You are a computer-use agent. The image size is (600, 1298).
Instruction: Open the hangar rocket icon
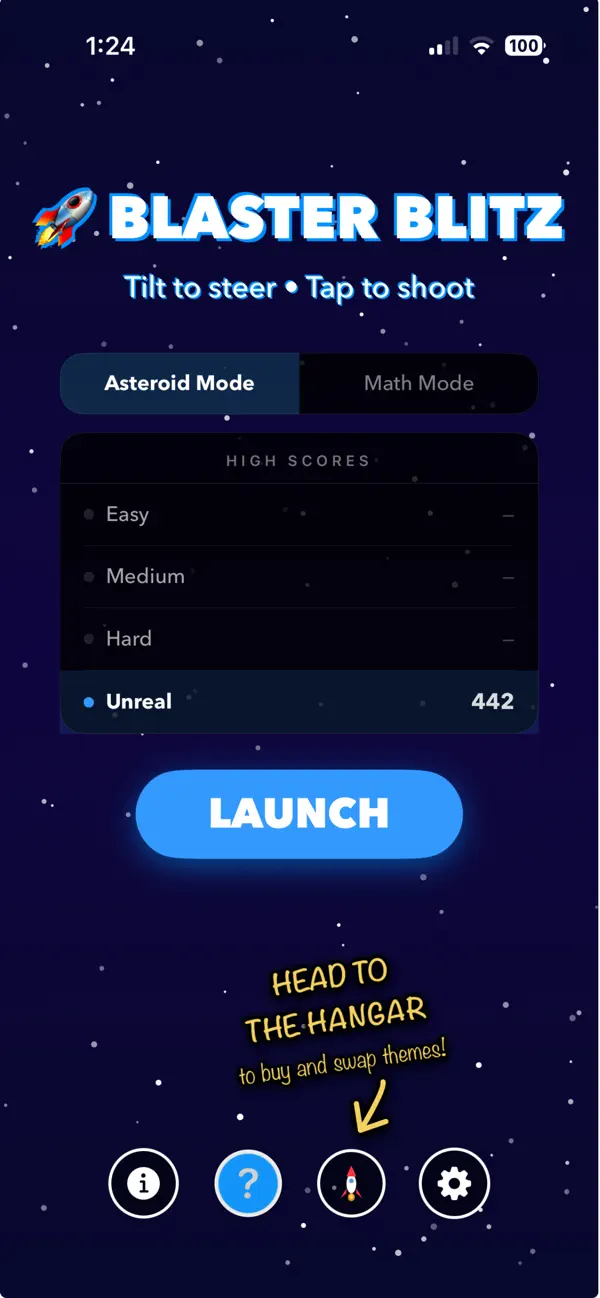(x=351, y=1183)
